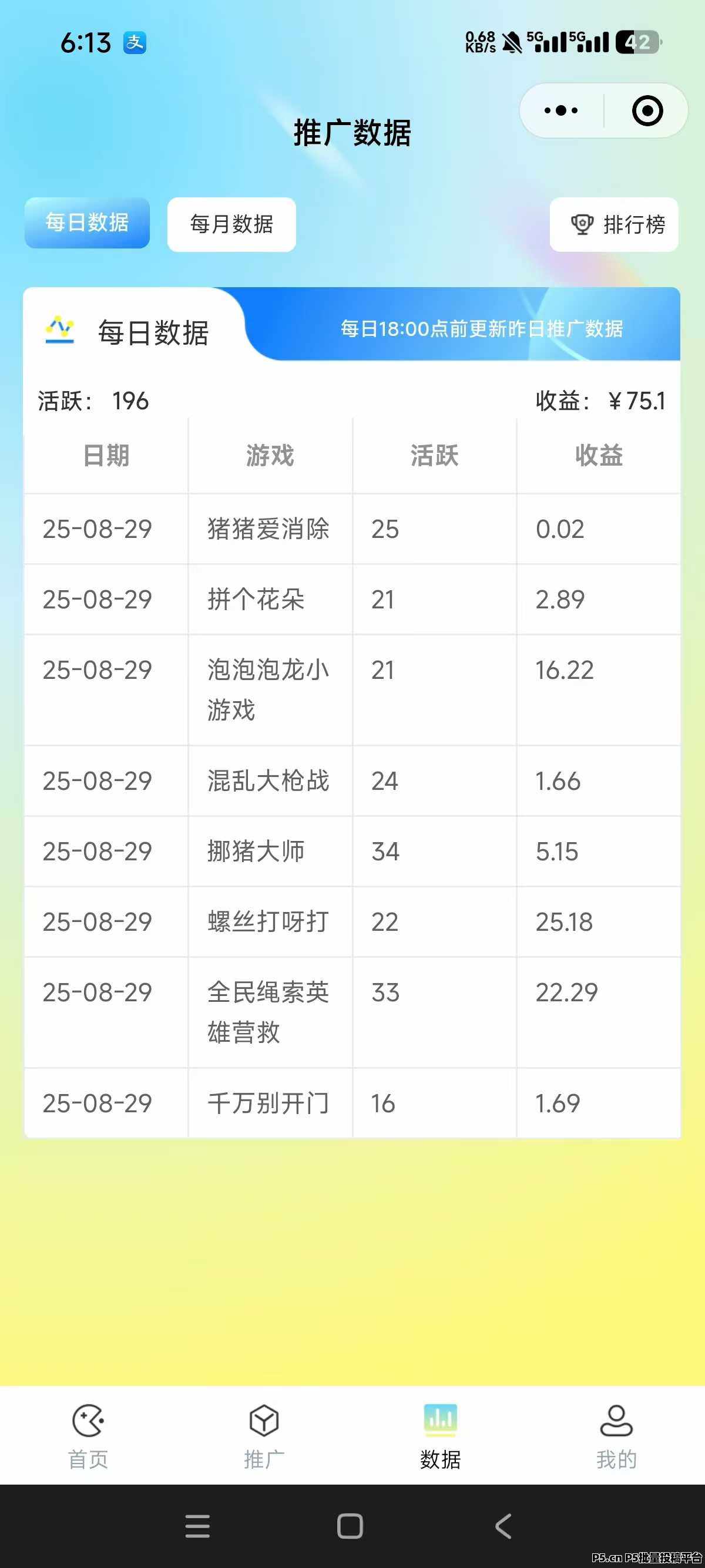This screenshot has height=1568, width=705.
Task: Tap the system back button
Action: click(503, 1526)
